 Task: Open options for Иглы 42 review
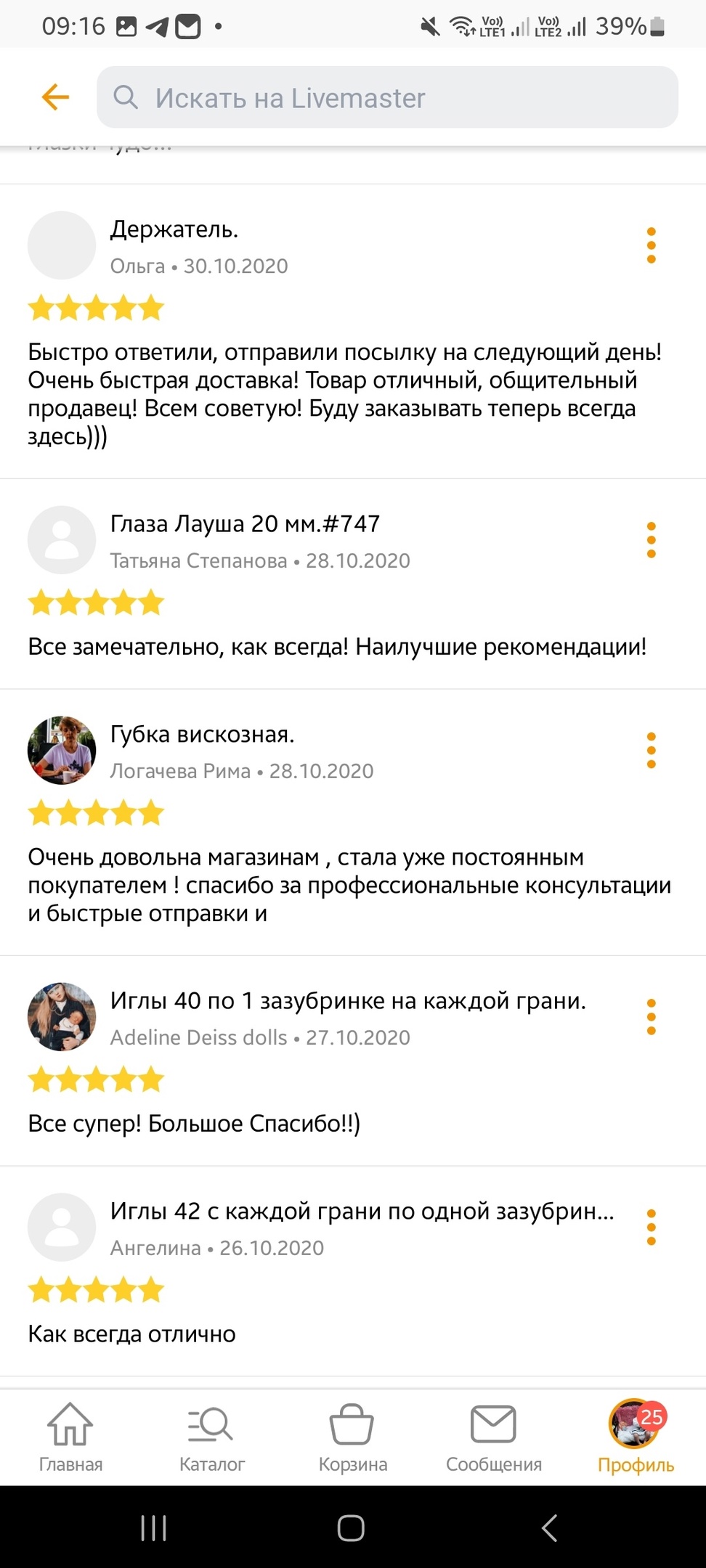pos(651,1228)
